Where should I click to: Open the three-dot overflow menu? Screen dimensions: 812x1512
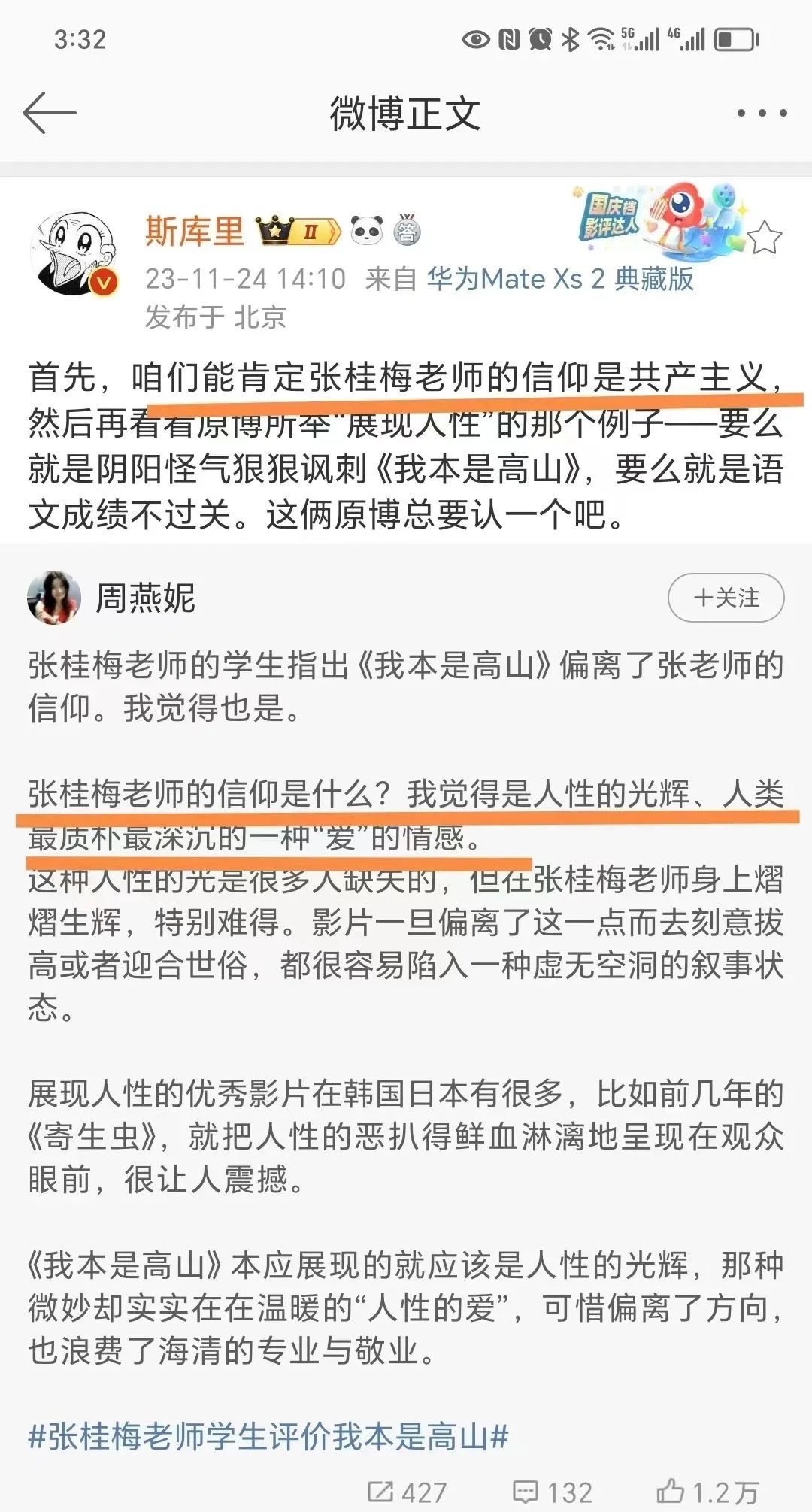coord(762,114)
